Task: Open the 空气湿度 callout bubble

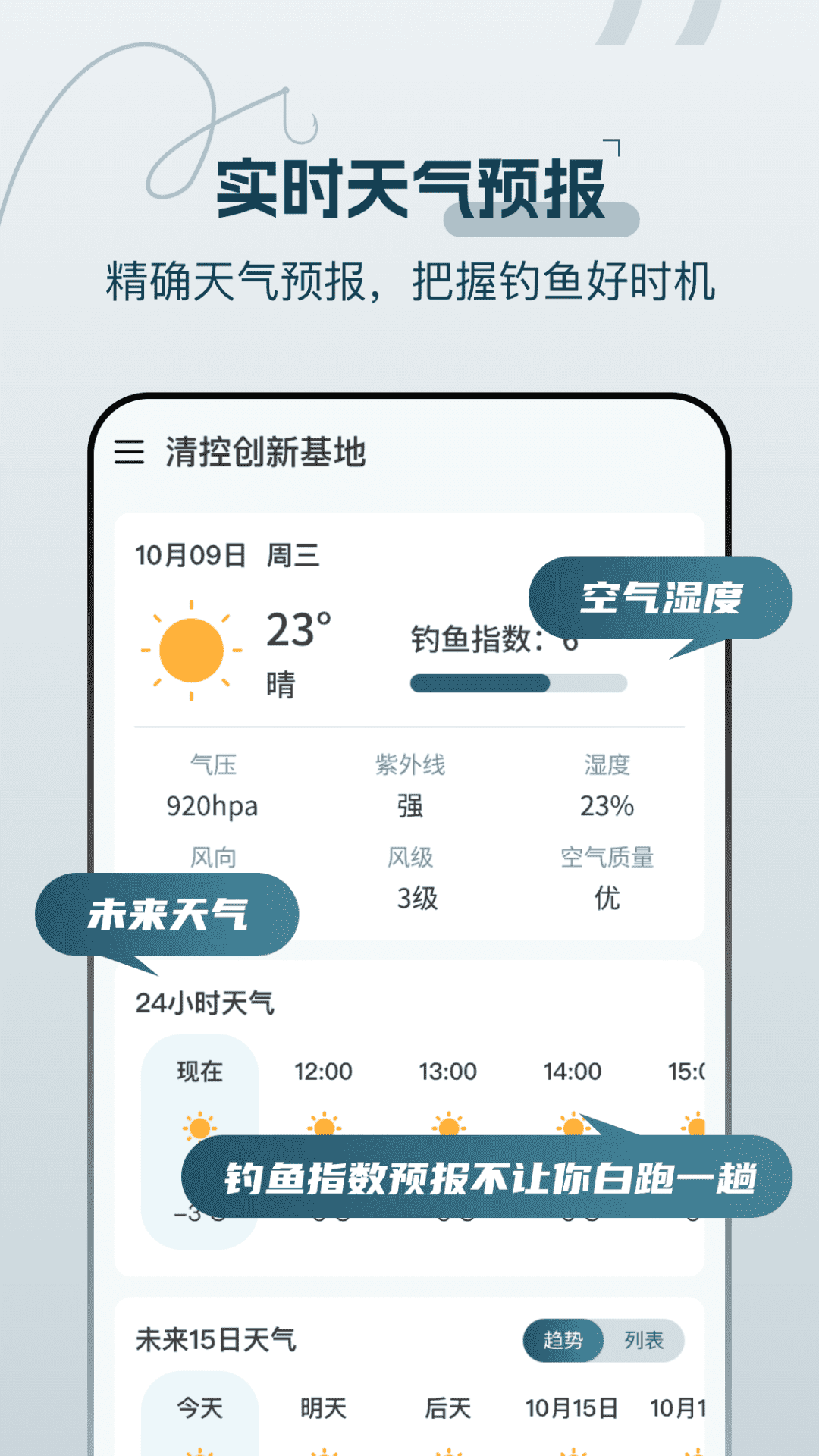Action: click(663, 599)
